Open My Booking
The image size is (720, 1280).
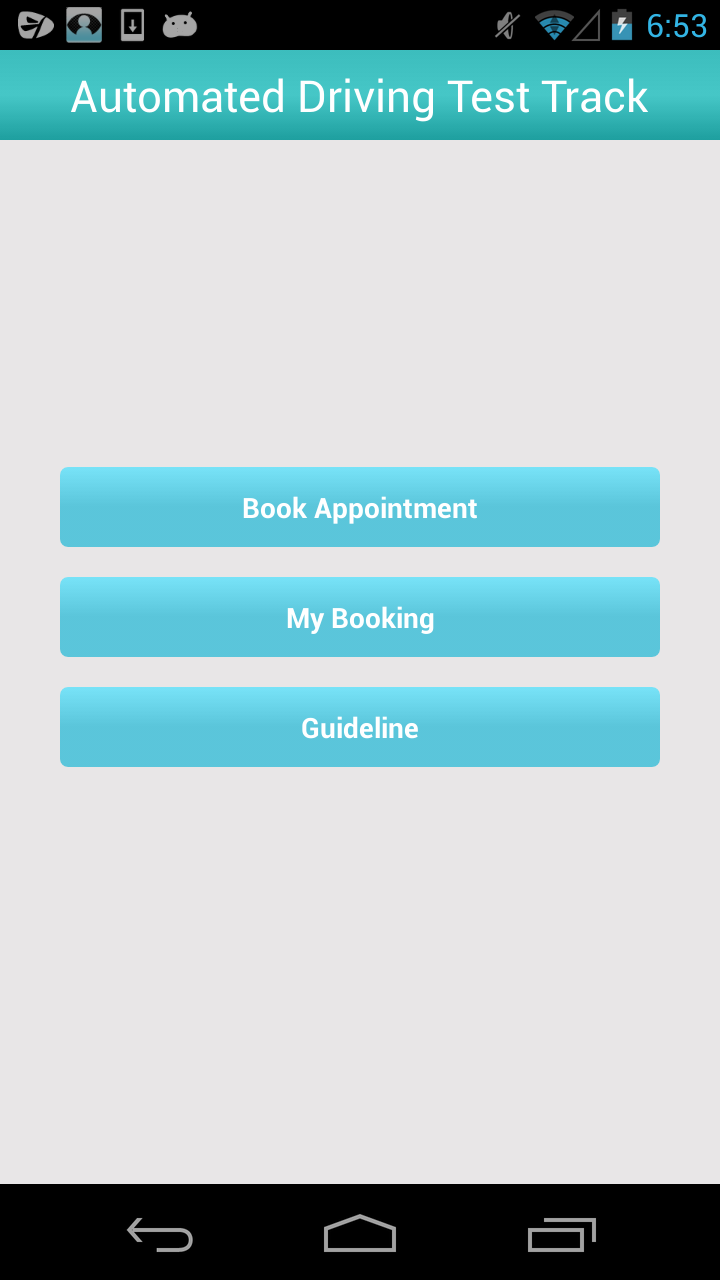(360, 617)
